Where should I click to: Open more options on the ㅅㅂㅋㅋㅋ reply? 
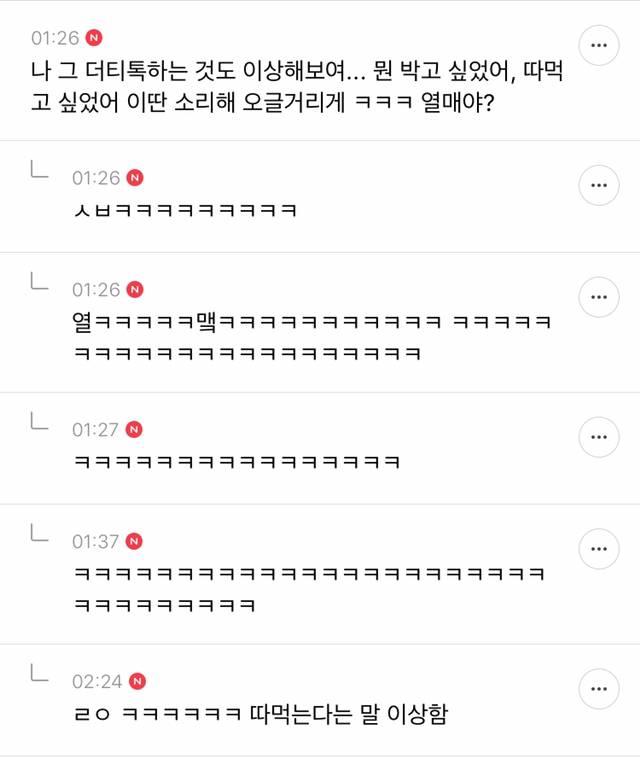[x=599, y=186]
